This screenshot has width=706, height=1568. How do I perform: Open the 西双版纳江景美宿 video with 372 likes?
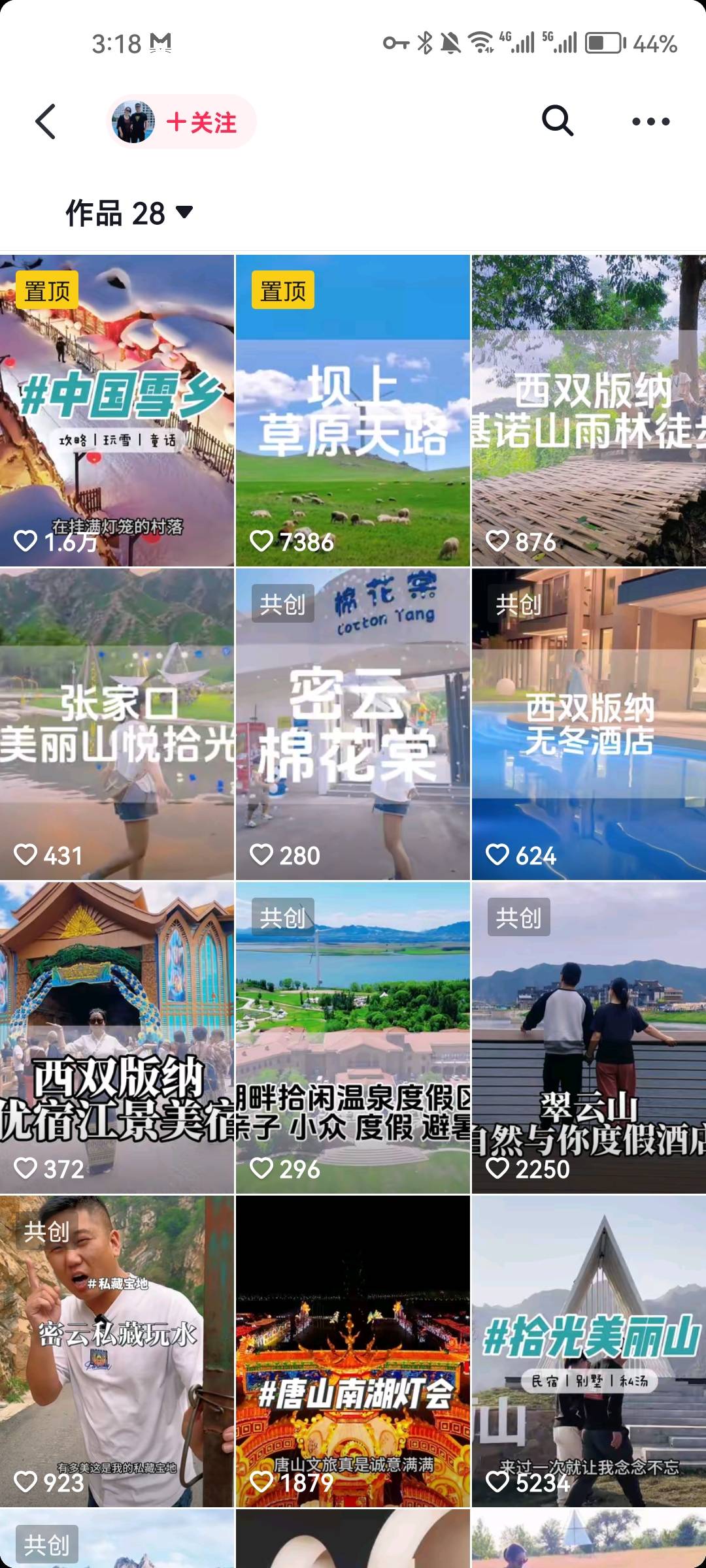tap(117, 1037)
